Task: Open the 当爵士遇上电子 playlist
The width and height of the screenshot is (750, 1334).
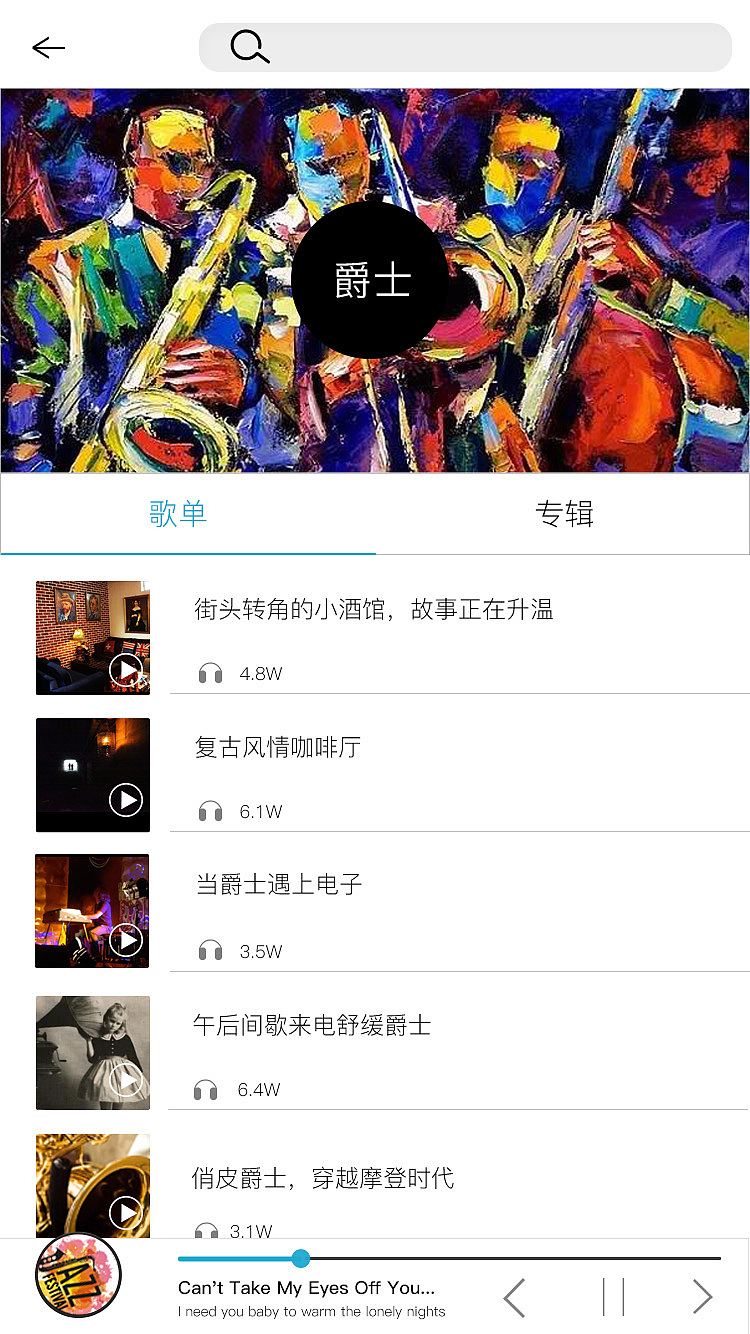Action: (x=278, y=884)
